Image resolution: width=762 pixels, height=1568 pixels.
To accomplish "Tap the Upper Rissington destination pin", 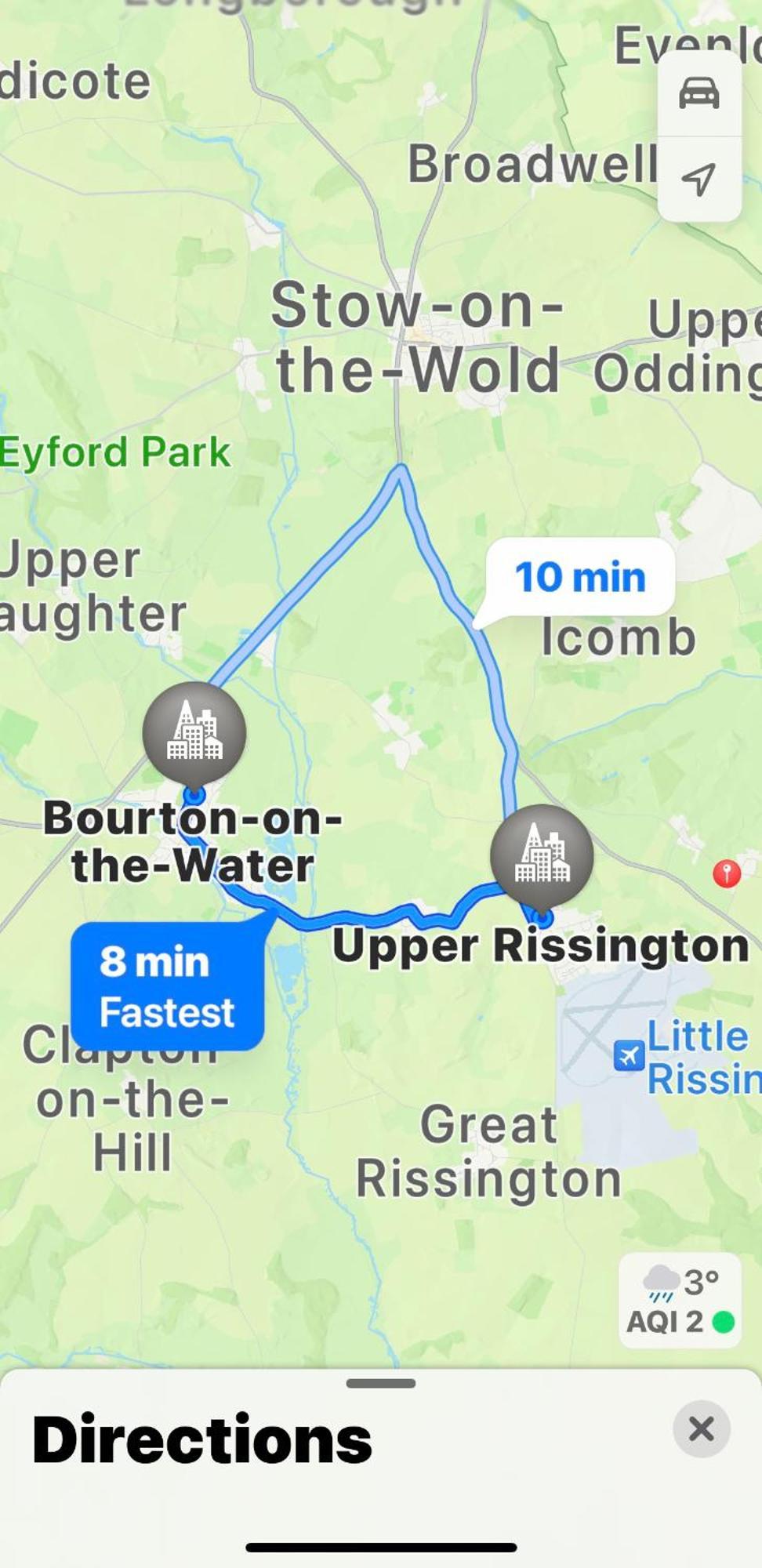I will click(x=542, y=855).
